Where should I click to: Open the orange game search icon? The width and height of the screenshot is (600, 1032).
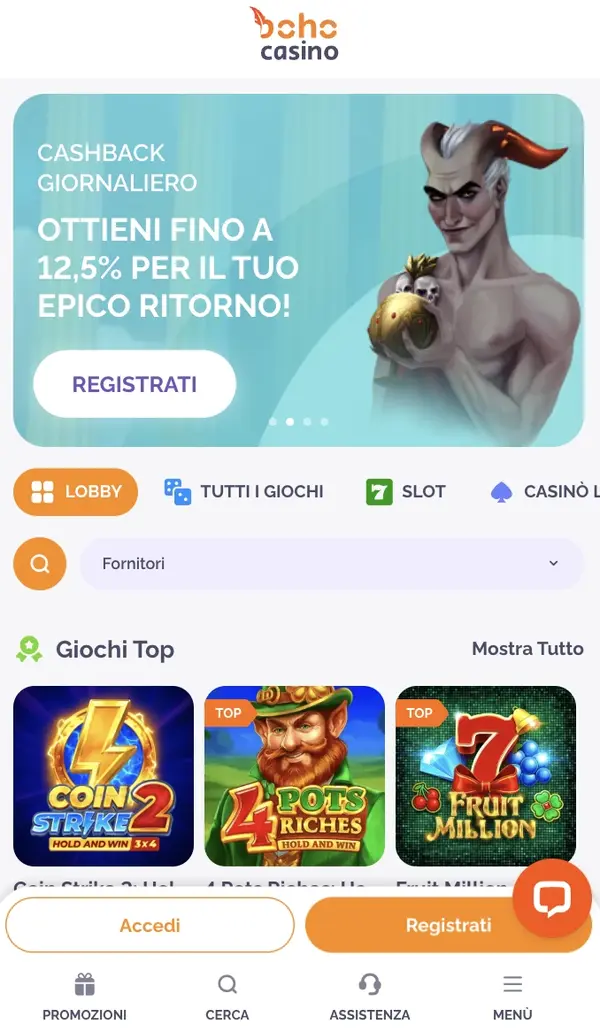39,563
